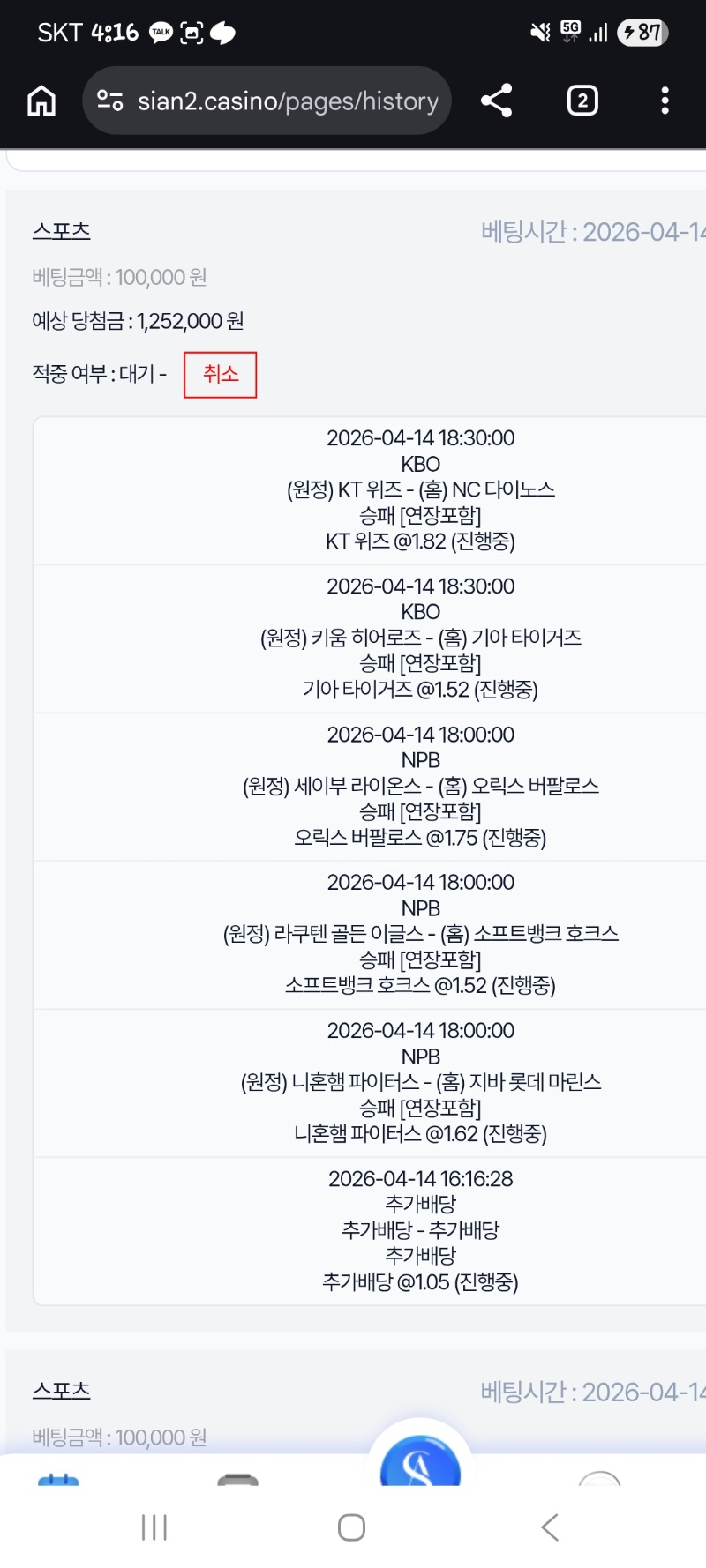Image resolution: width=706 pixels, height=1568 pixels.
Task: Open the tab switcher showing 2 tabs
Action: [x=582, y=101]
